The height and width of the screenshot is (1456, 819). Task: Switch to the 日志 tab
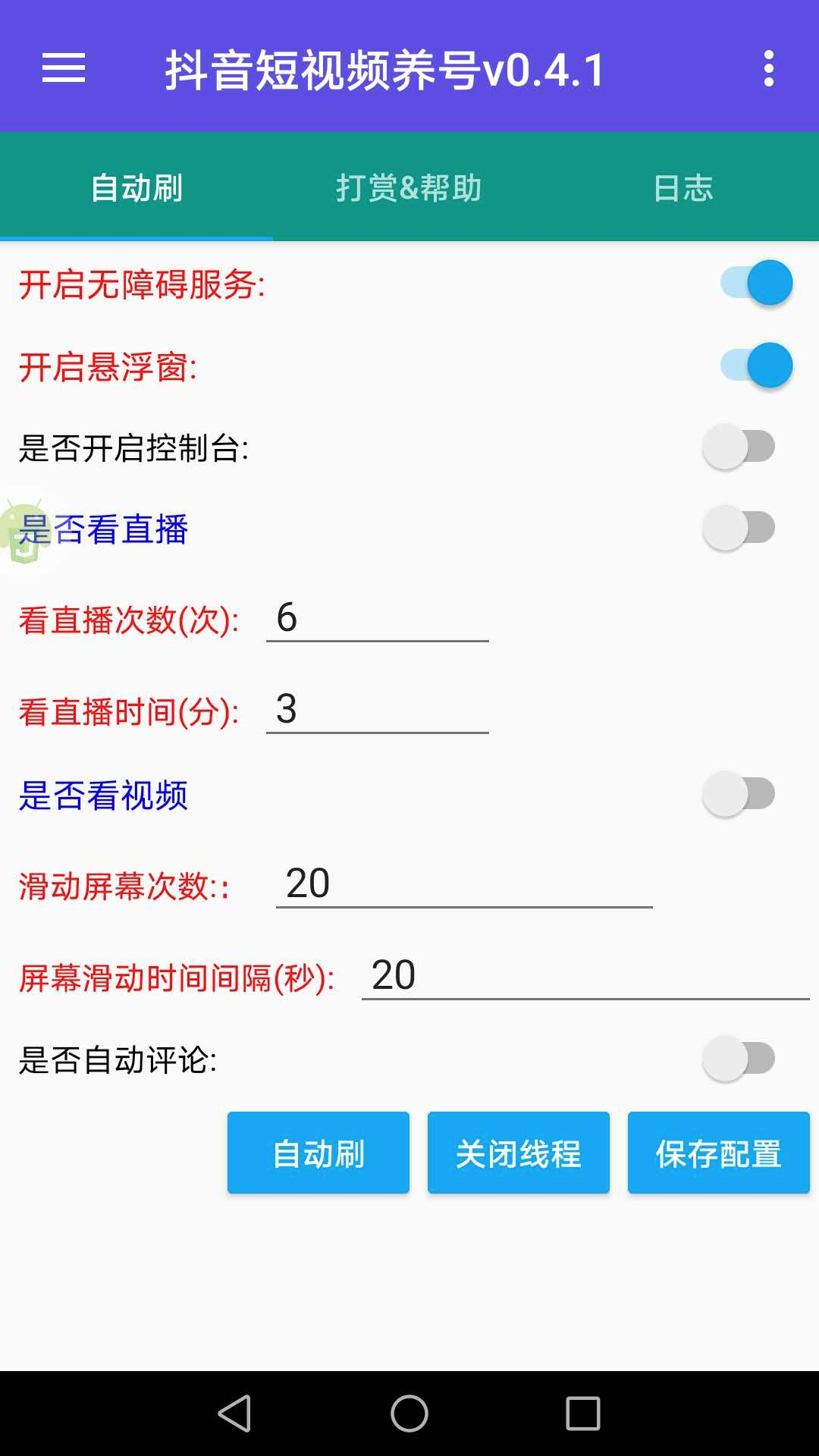tap(682, 187)
